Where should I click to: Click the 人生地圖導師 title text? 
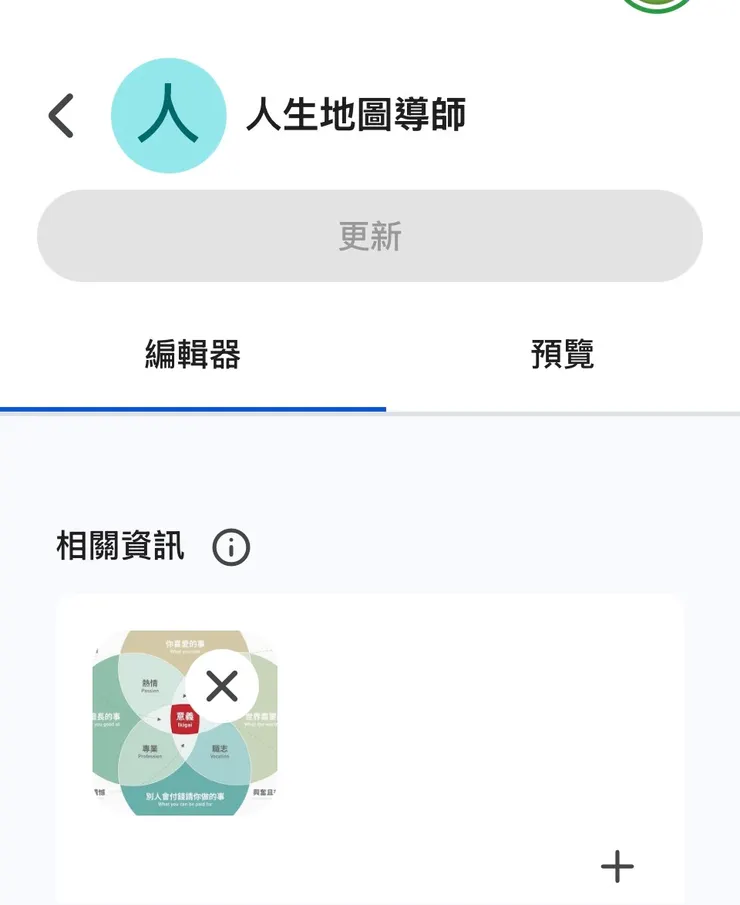(360, 115)
